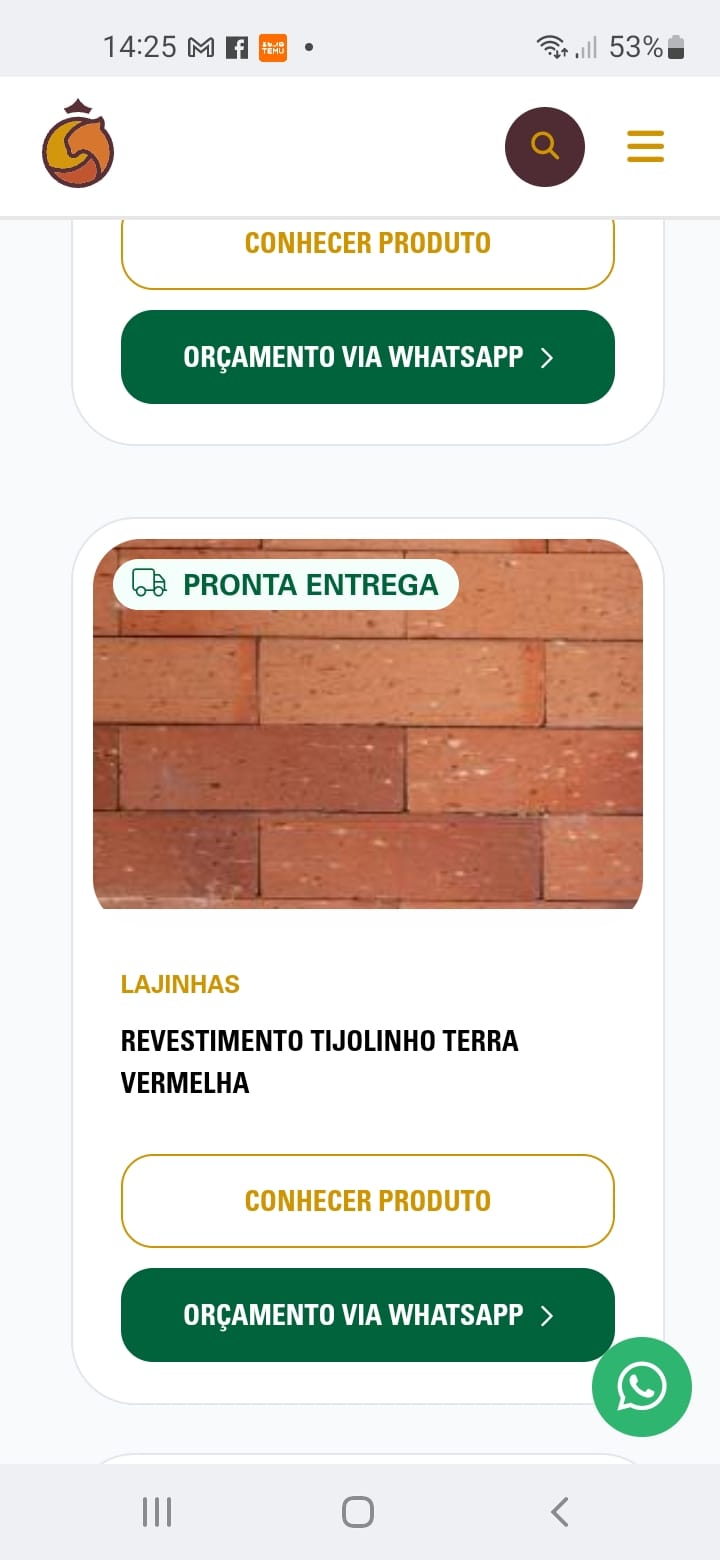This screenshot has width=720, height=1560.
Task: Tap the company logo at top left
Action: (78, 146)
